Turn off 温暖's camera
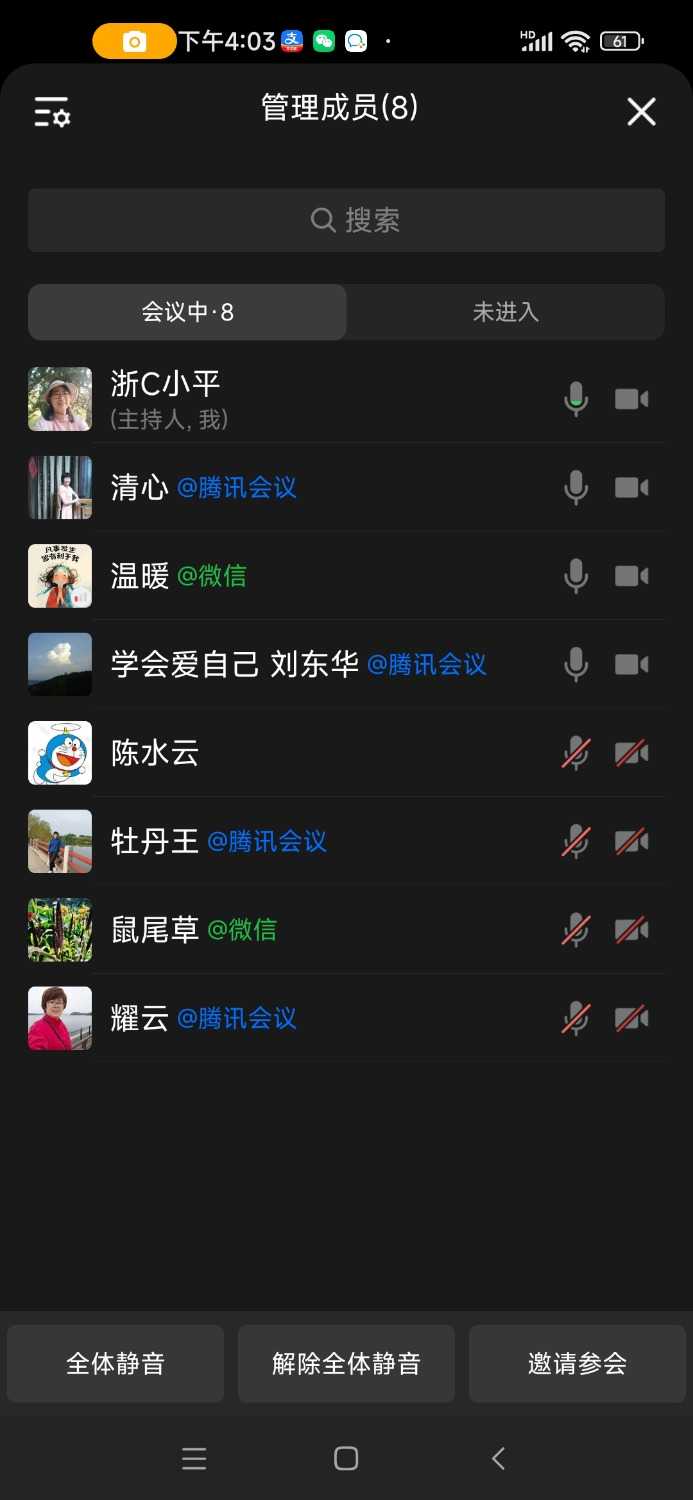Screen dimensions: 693x1500 point(631,576)
